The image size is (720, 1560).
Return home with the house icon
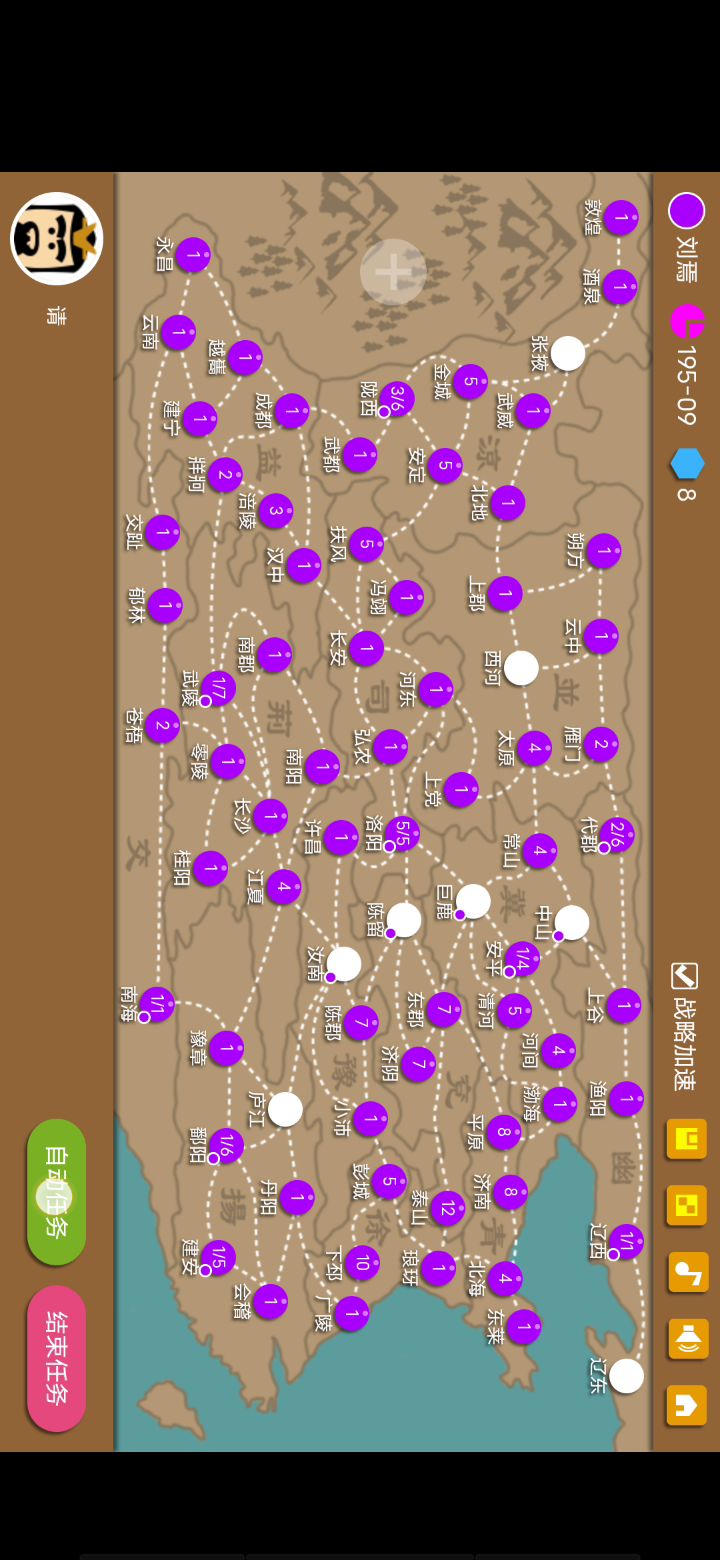point(687,1405)
